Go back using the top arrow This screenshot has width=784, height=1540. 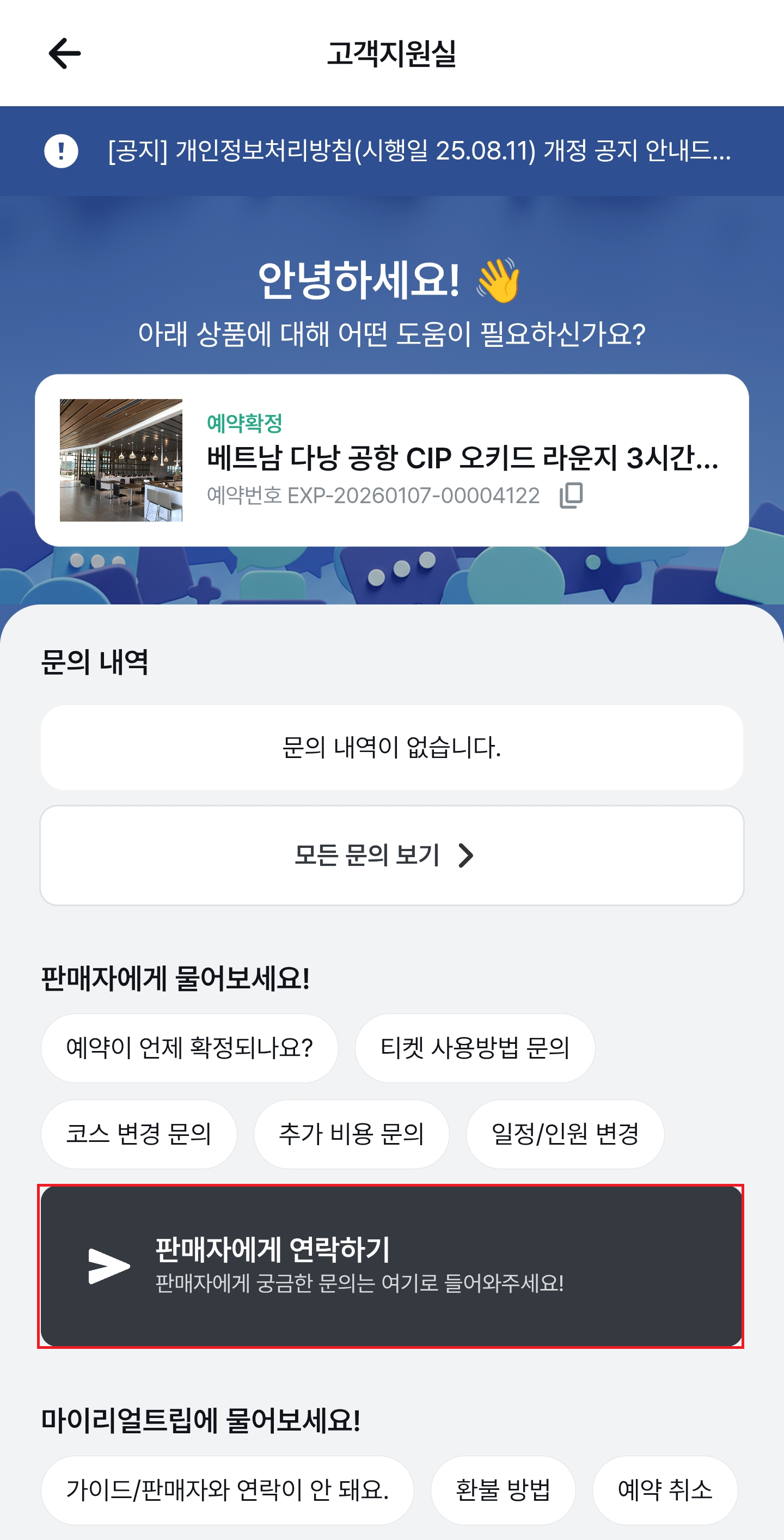click(65, 54)
